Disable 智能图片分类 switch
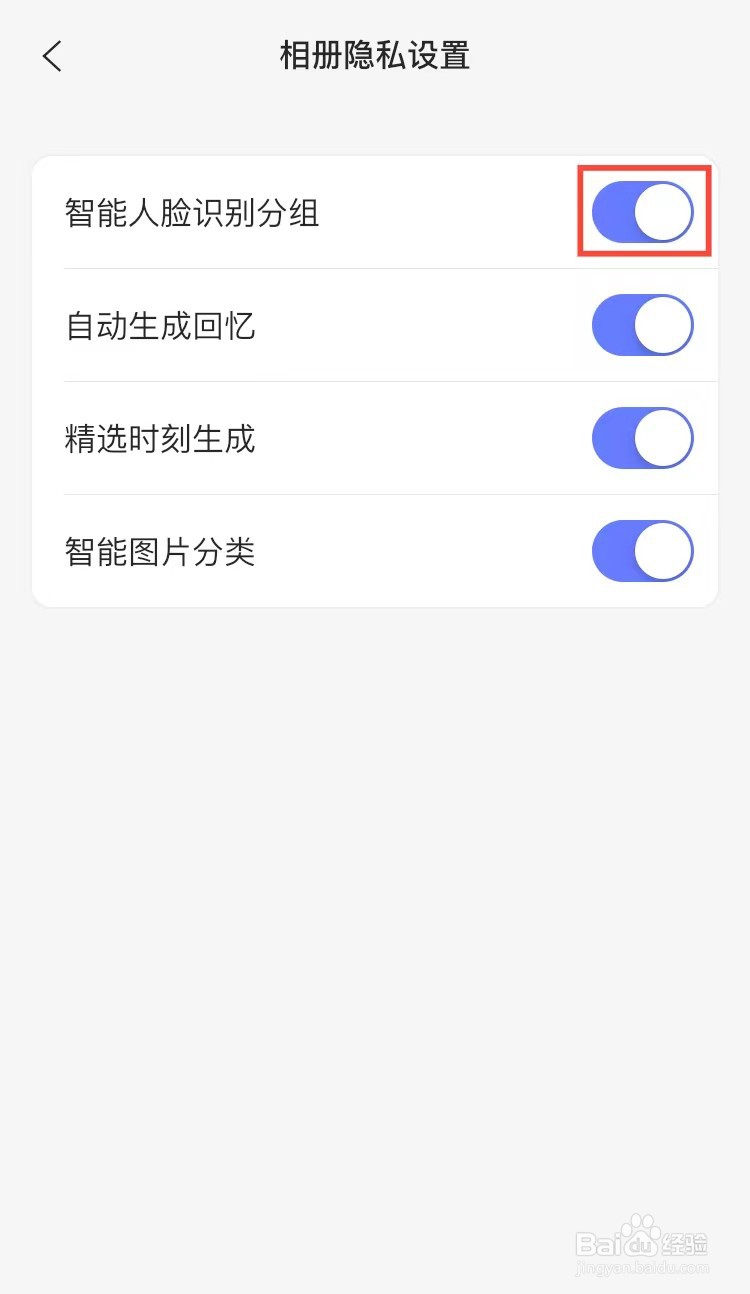The image size is (750, 1294). [x=642, y=551]
